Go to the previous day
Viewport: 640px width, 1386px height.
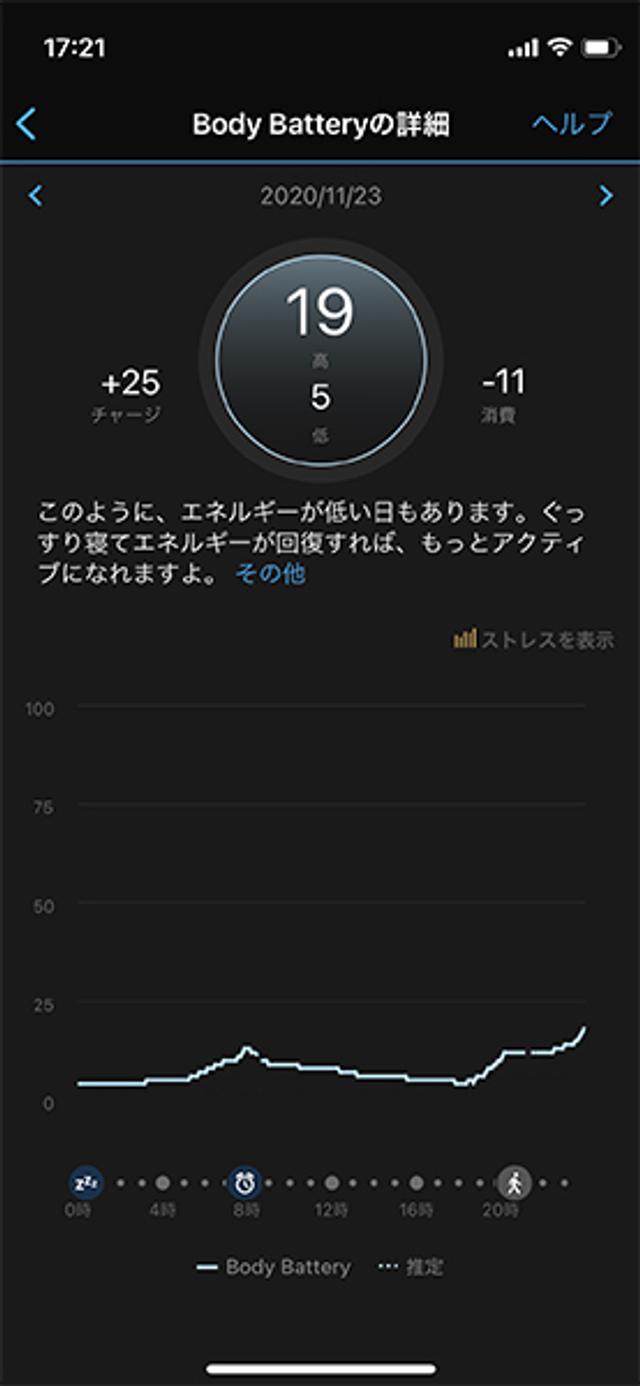coord(35,195)
